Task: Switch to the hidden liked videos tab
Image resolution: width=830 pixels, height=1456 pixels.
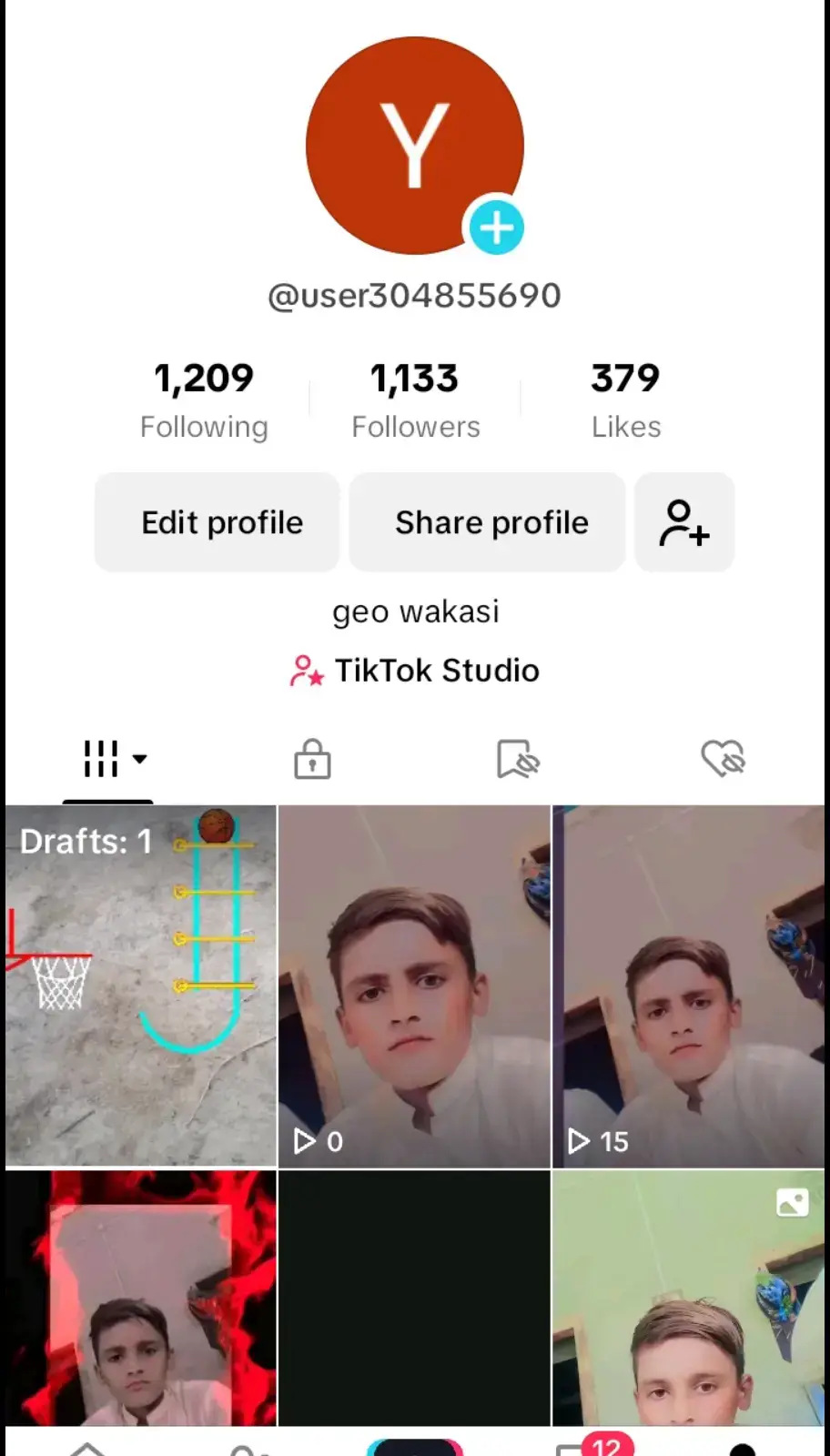Action: (724, 759)
